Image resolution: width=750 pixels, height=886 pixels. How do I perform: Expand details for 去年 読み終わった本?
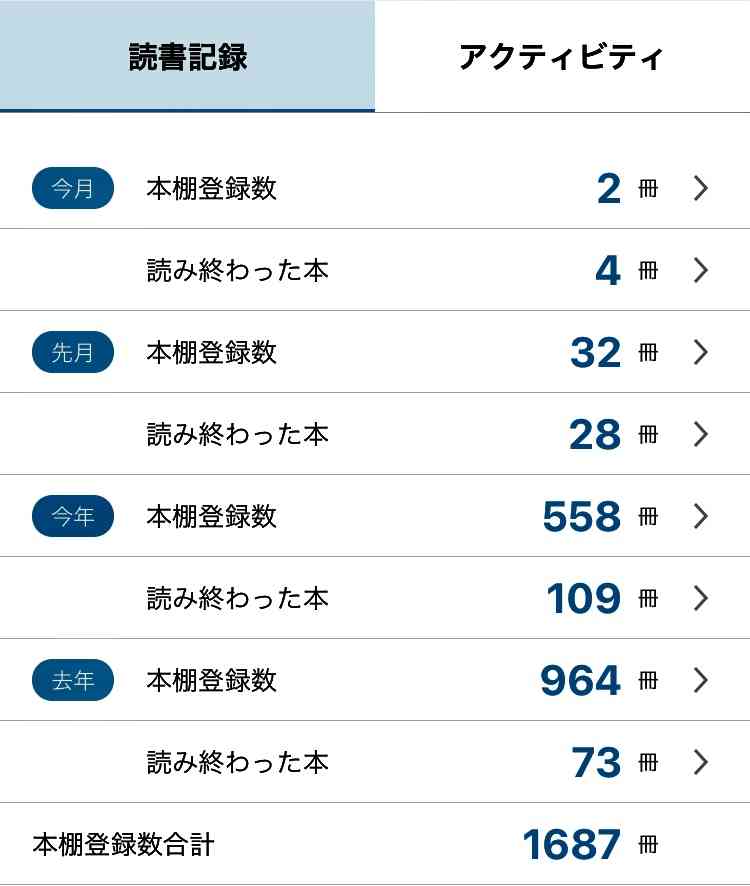coord(700,762)
